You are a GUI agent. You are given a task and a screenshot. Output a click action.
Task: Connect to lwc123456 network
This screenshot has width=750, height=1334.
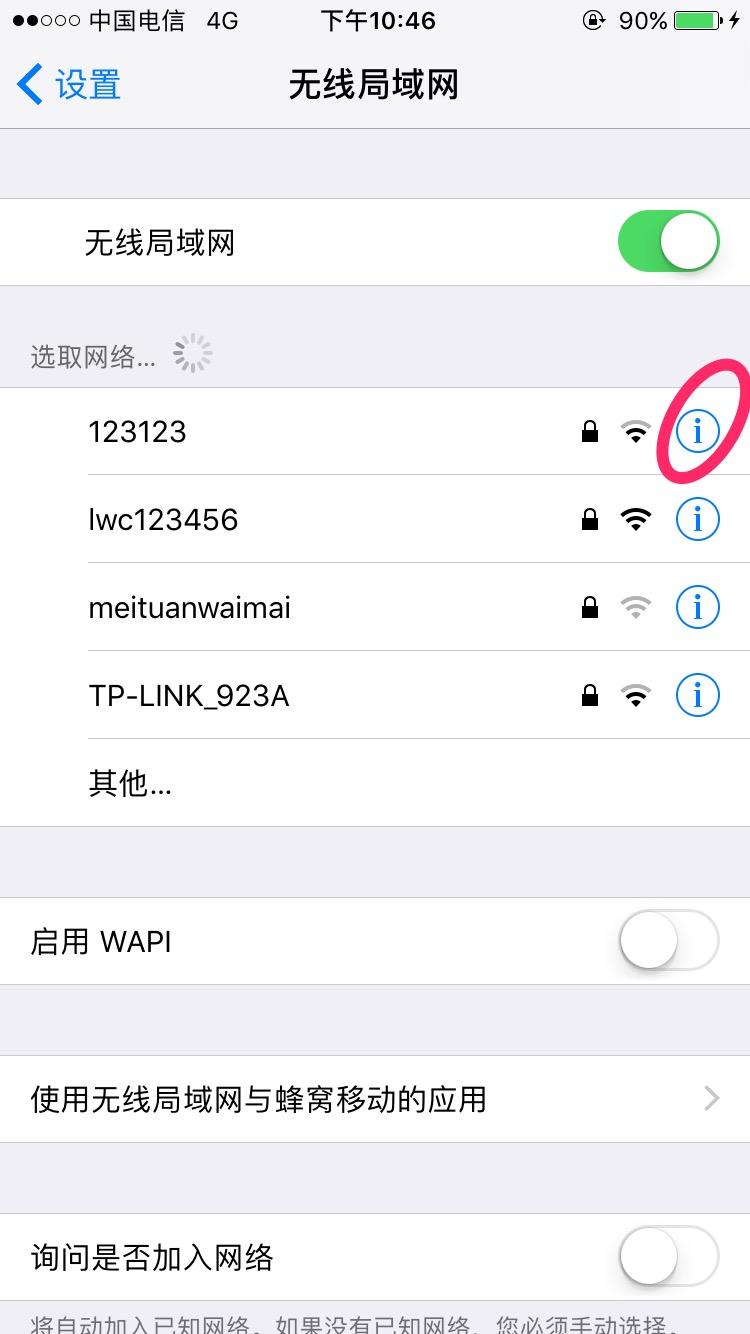click(x=375, y=519)
